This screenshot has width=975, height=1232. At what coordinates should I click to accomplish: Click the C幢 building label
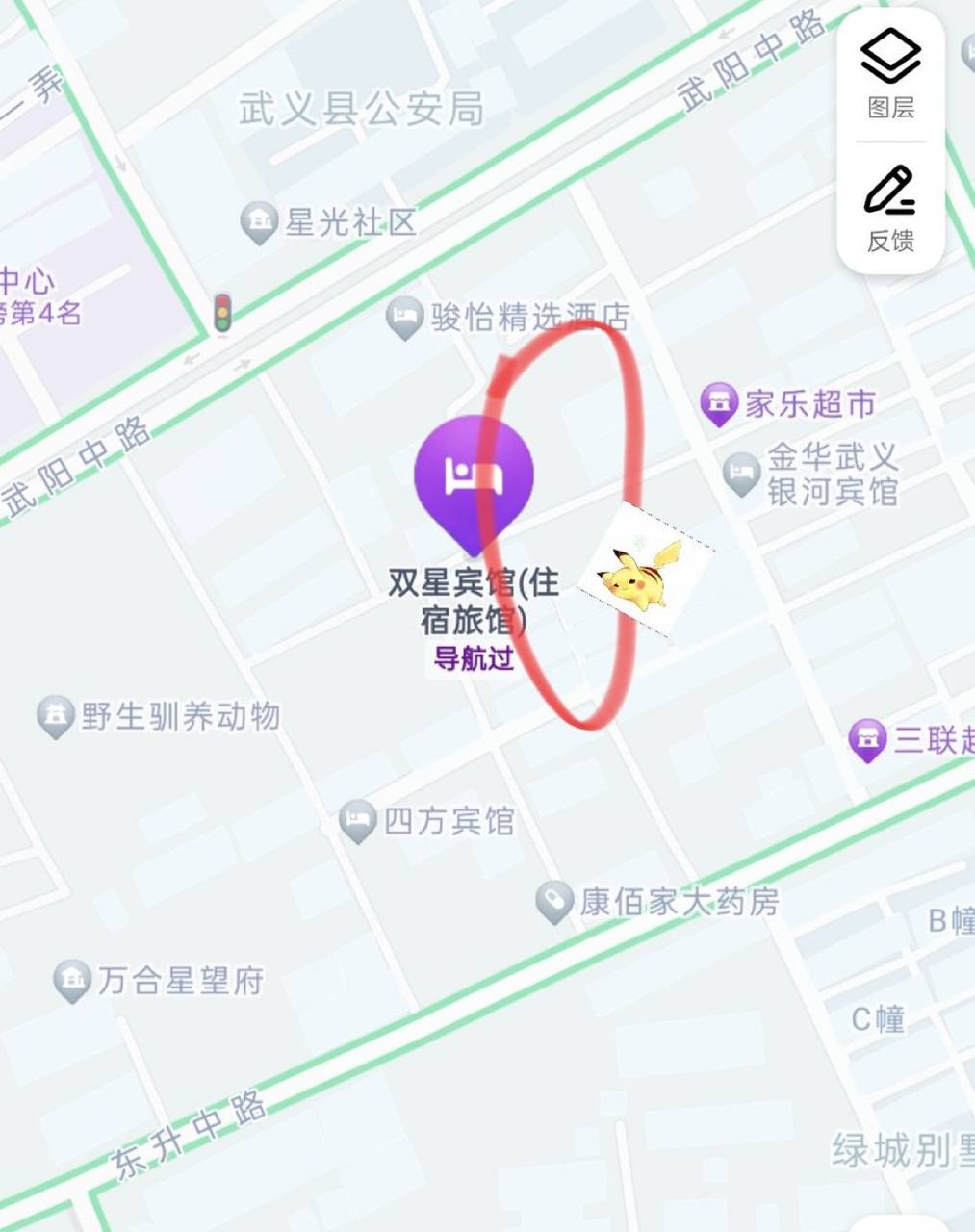(x=877, y=1018)
